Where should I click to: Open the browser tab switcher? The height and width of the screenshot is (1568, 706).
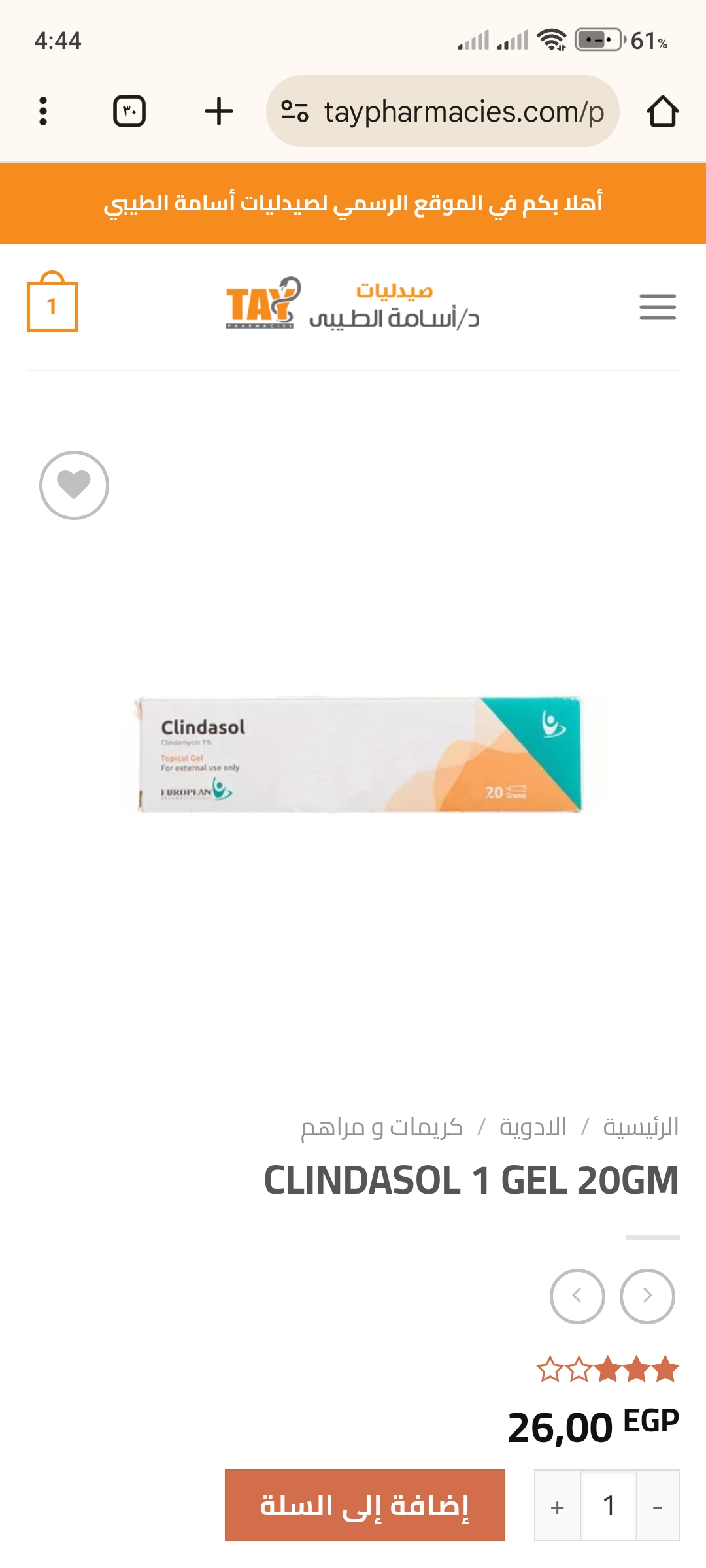(x=129, y=111)
